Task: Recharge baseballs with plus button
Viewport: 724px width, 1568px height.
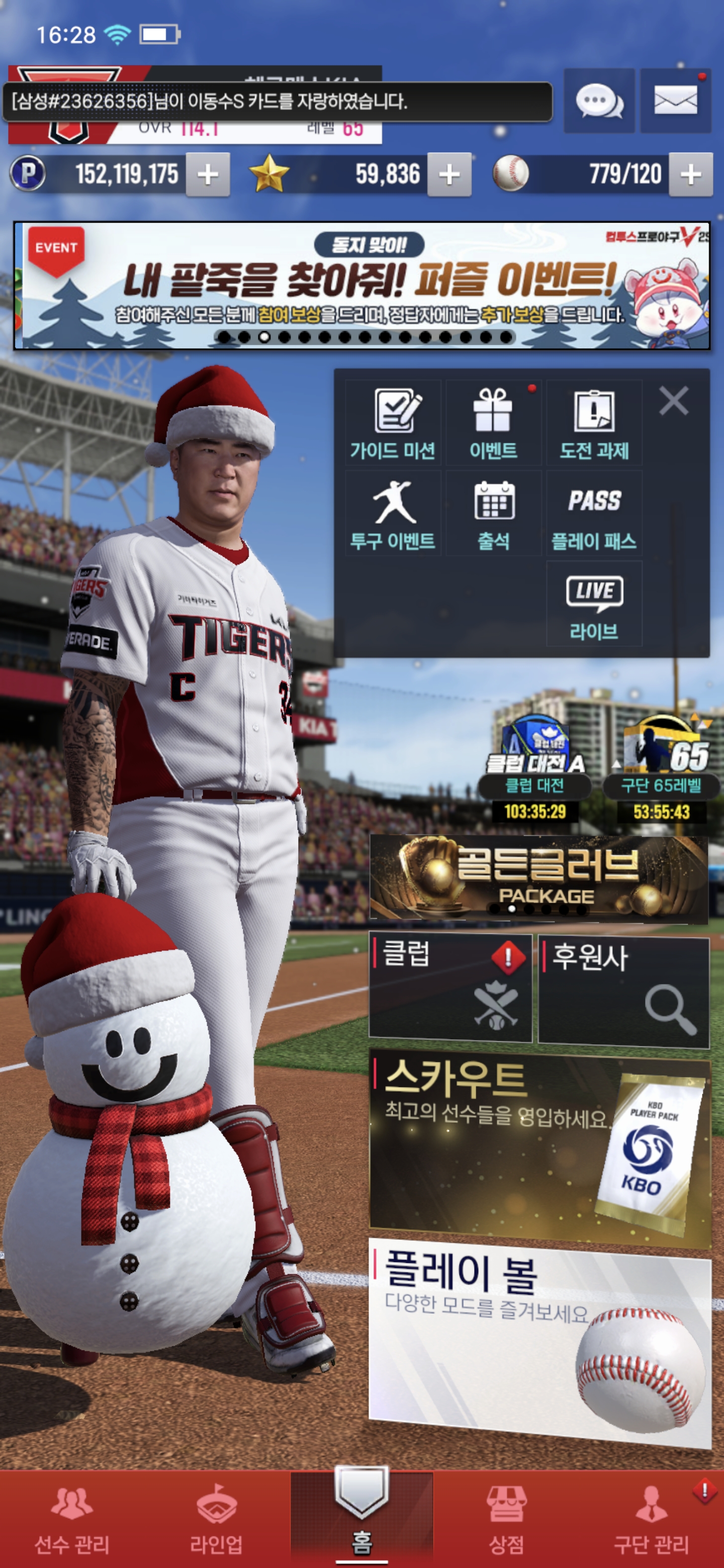Action: [x=690, y=175]
